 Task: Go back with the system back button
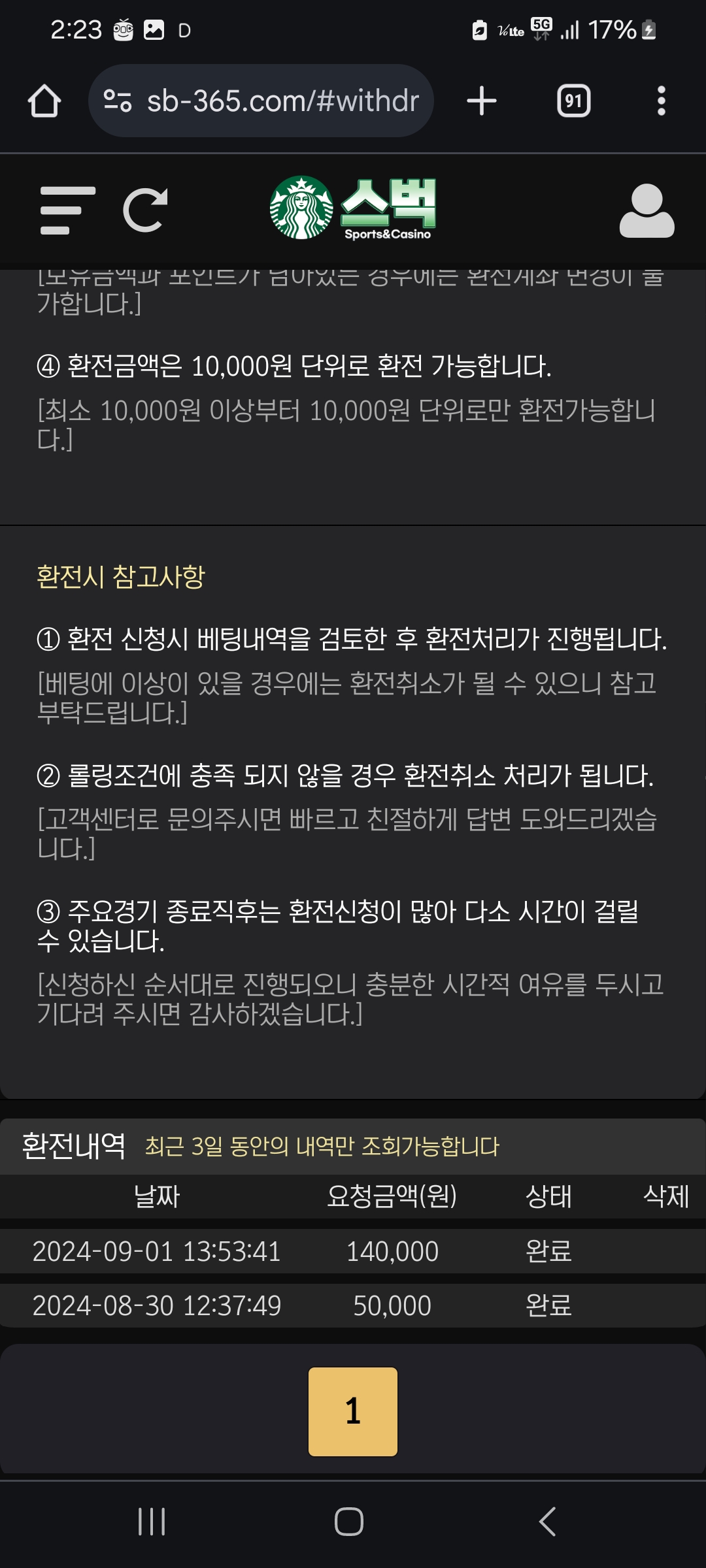point(548,1521)
